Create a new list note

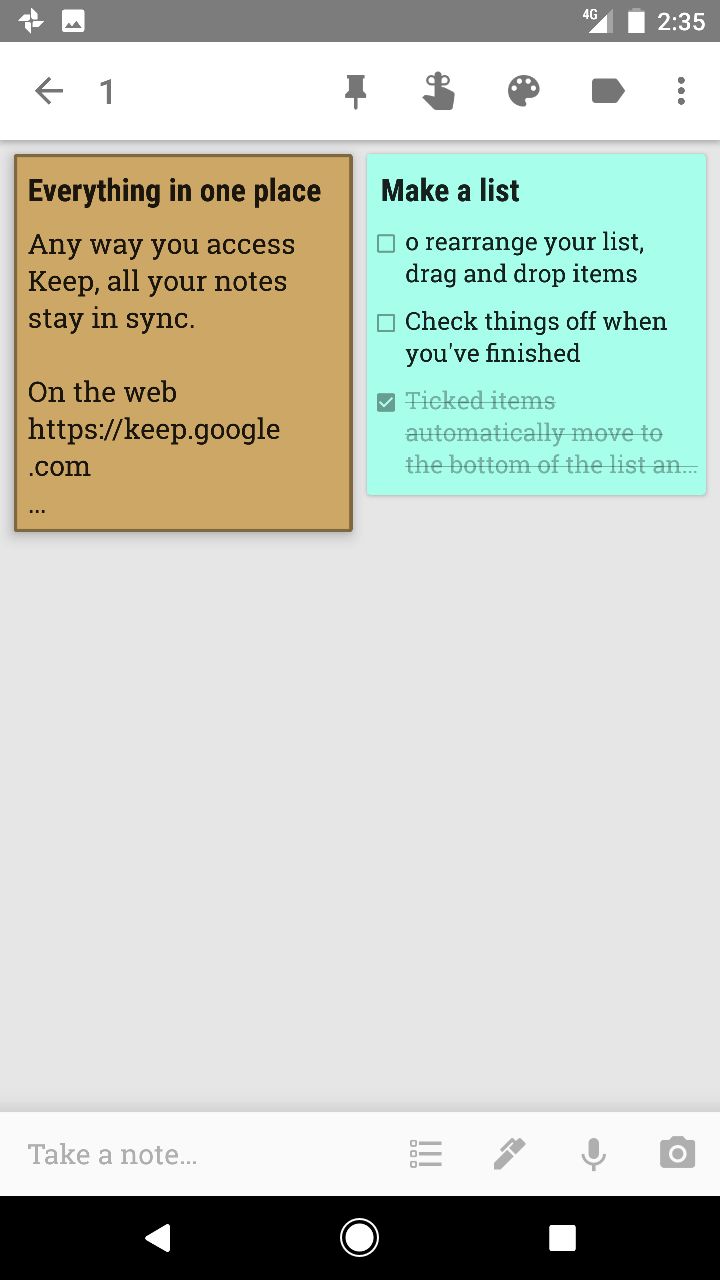(x=426, y=1154)
